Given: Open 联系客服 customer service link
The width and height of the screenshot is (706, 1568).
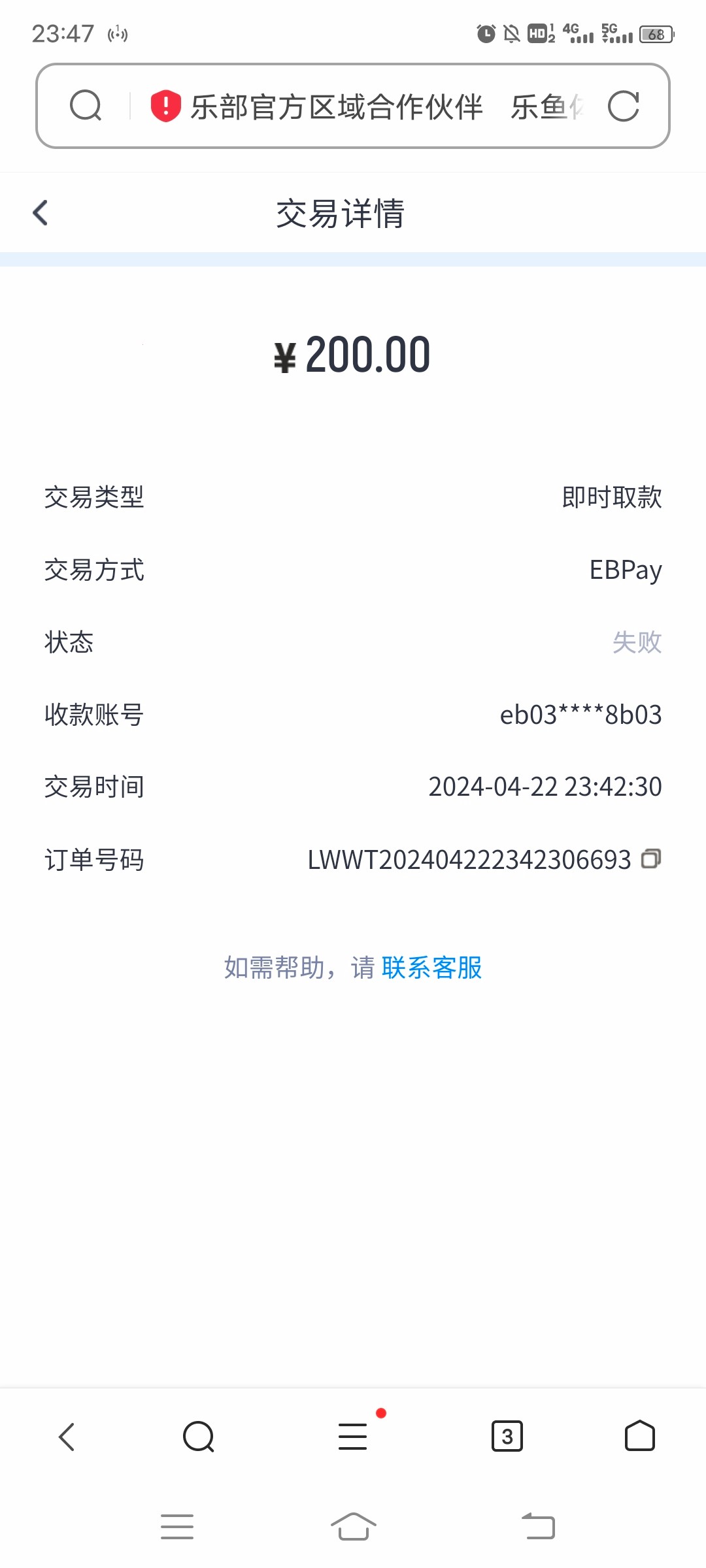Looking at the screenshot, I should coord(430,970).
